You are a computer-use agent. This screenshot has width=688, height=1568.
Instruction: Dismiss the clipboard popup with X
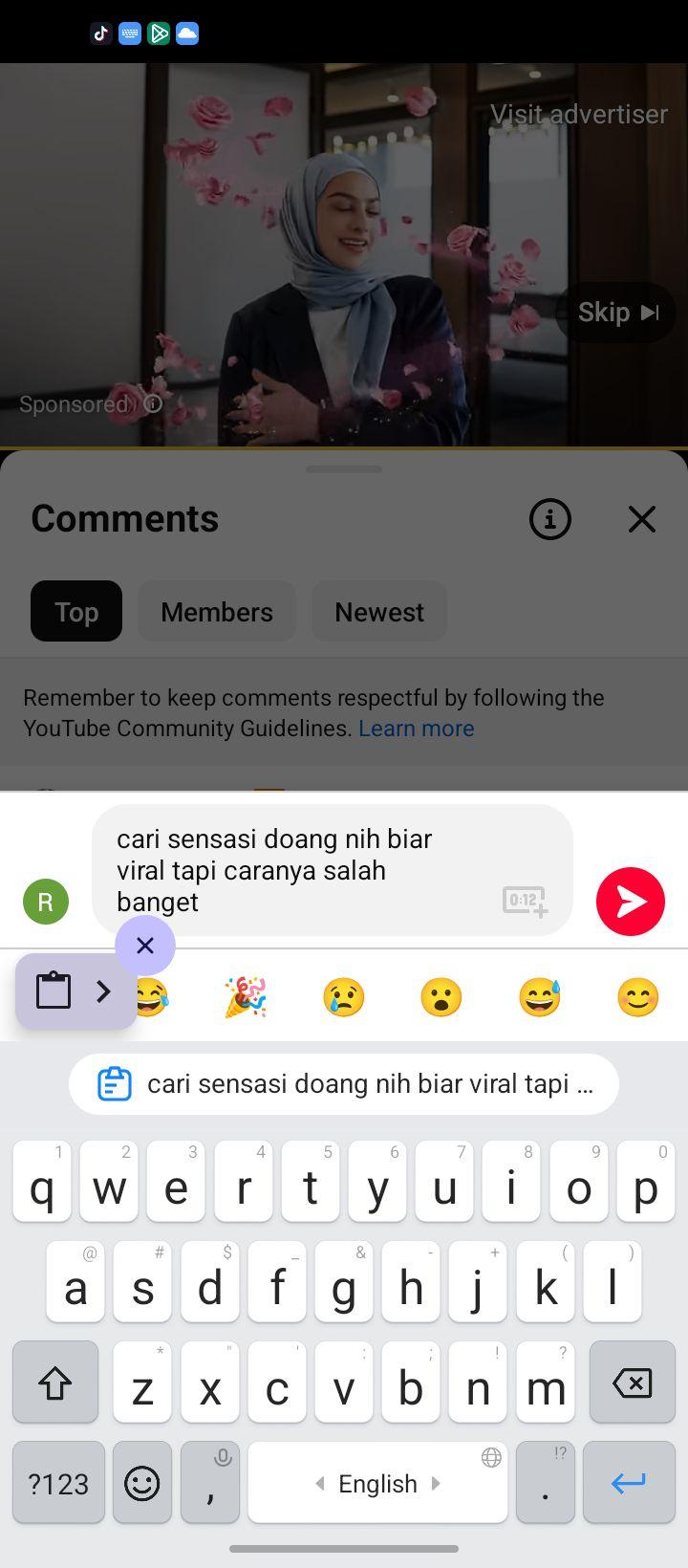point(145,946)
